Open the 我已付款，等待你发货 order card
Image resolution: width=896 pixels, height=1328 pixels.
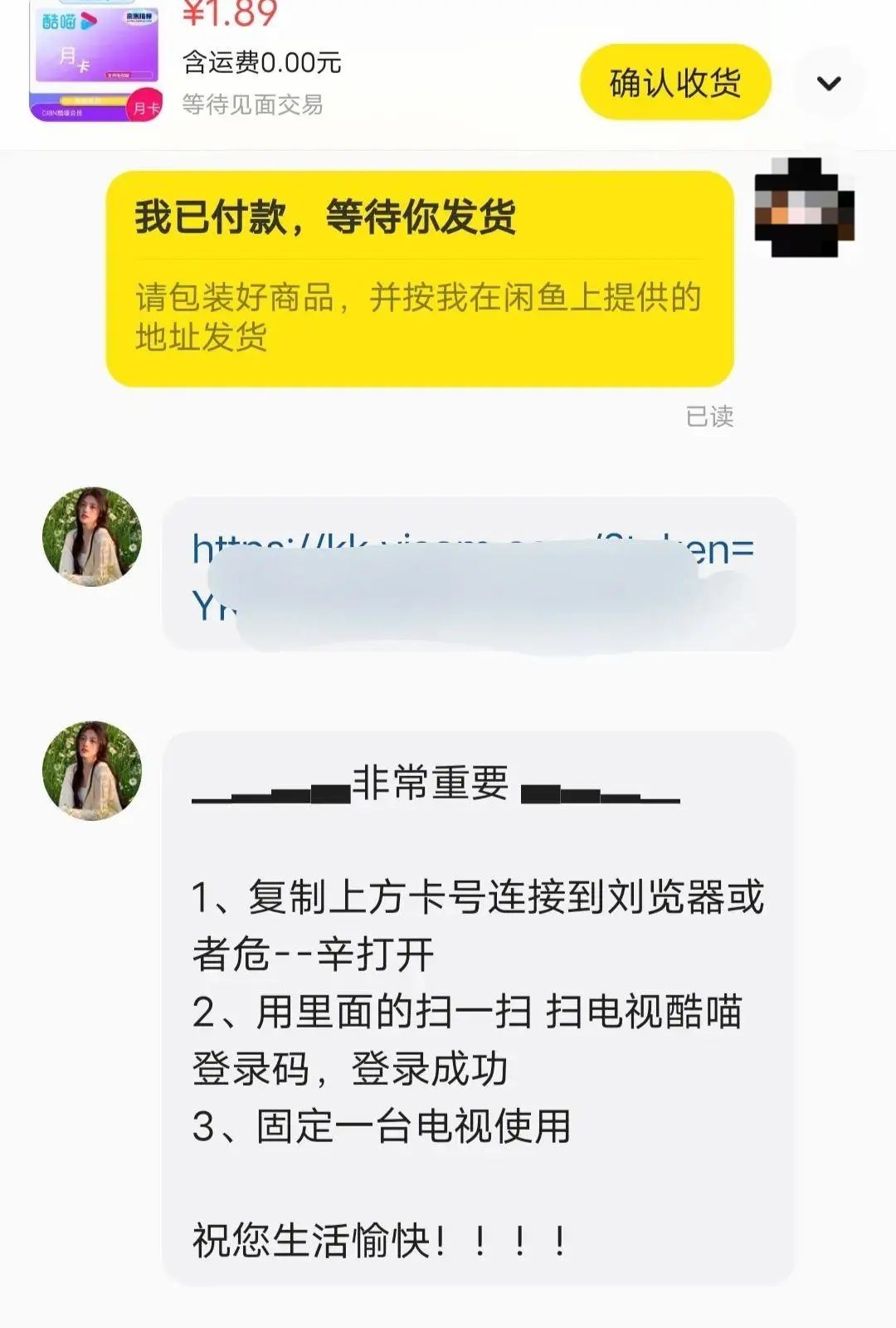420,278
